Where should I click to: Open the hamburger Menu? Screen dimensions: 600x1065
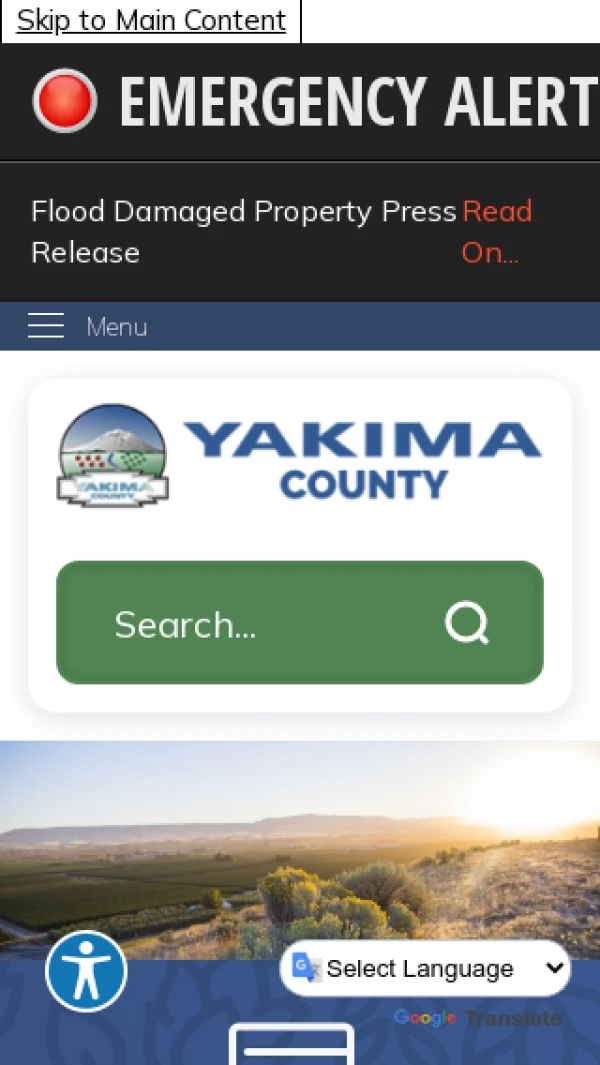88,326
